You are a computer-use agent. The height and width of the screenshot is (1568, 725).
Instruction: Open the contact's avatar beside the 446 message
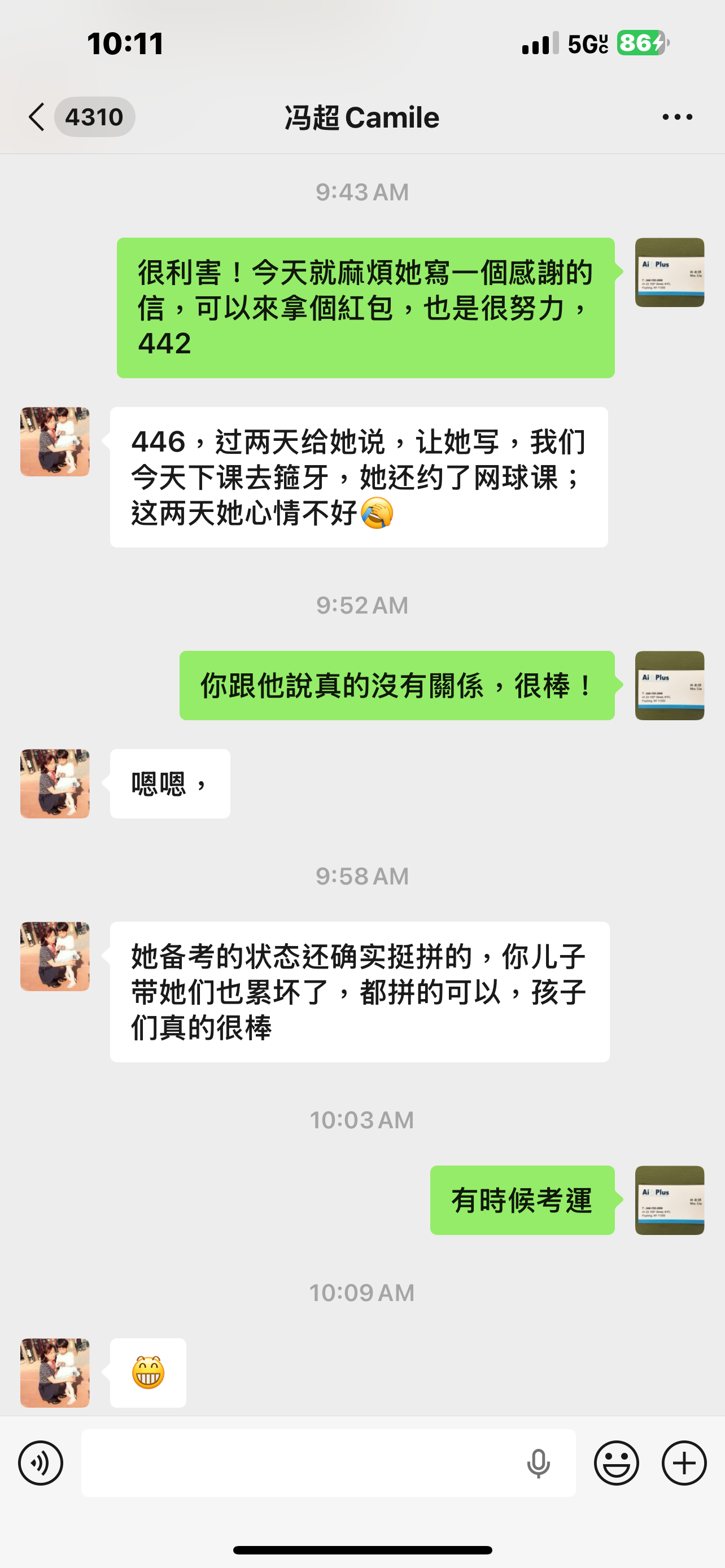click(55, 442)
